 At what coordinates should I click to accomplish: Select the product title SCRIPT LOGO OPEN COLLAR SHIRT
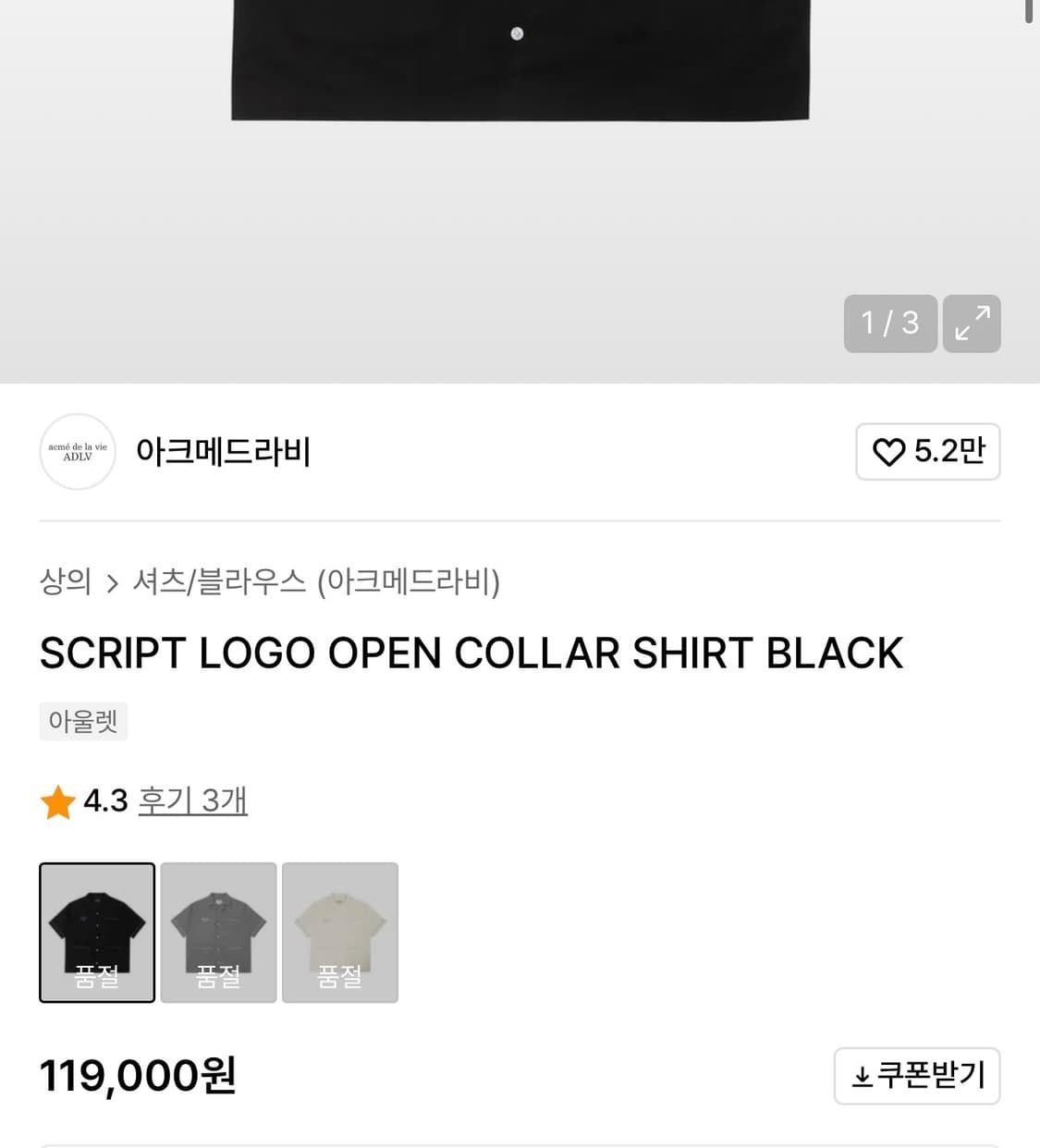click(x=471, y=653)
